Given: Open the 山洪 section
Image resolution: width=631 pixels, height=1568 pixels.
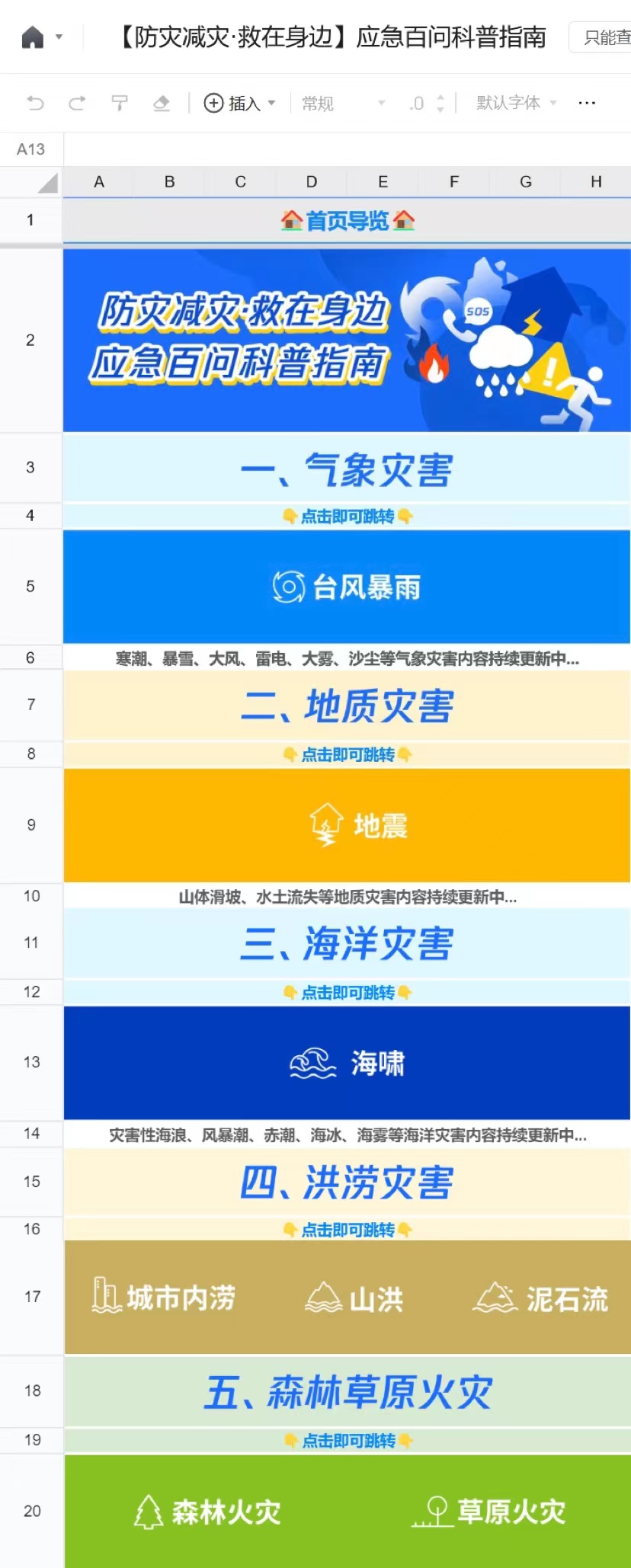Looking at the screenshot, I should 354,1298.
